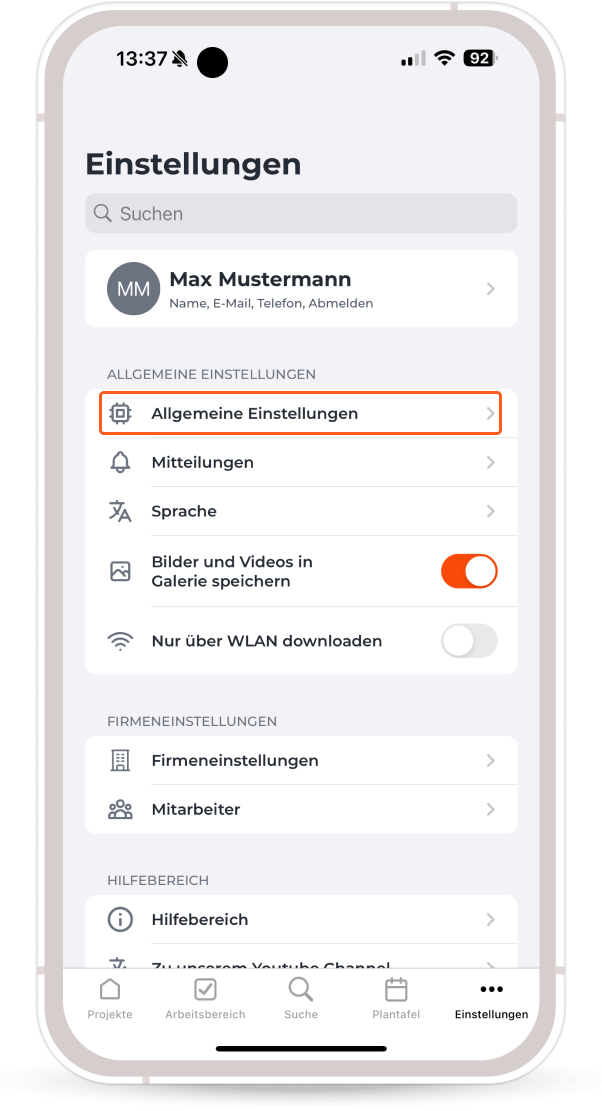The image size is (602, 1111).
Task: Switch to the Suche tab
Action: tap(301, 999)
